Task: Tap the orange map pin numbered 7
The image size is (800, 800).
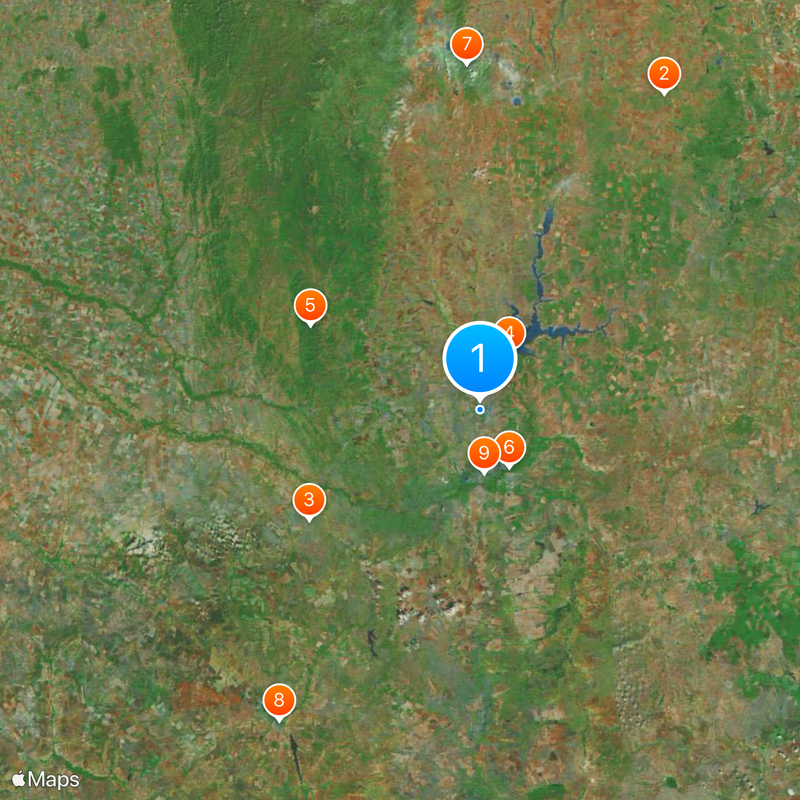Action: (466, 44)
